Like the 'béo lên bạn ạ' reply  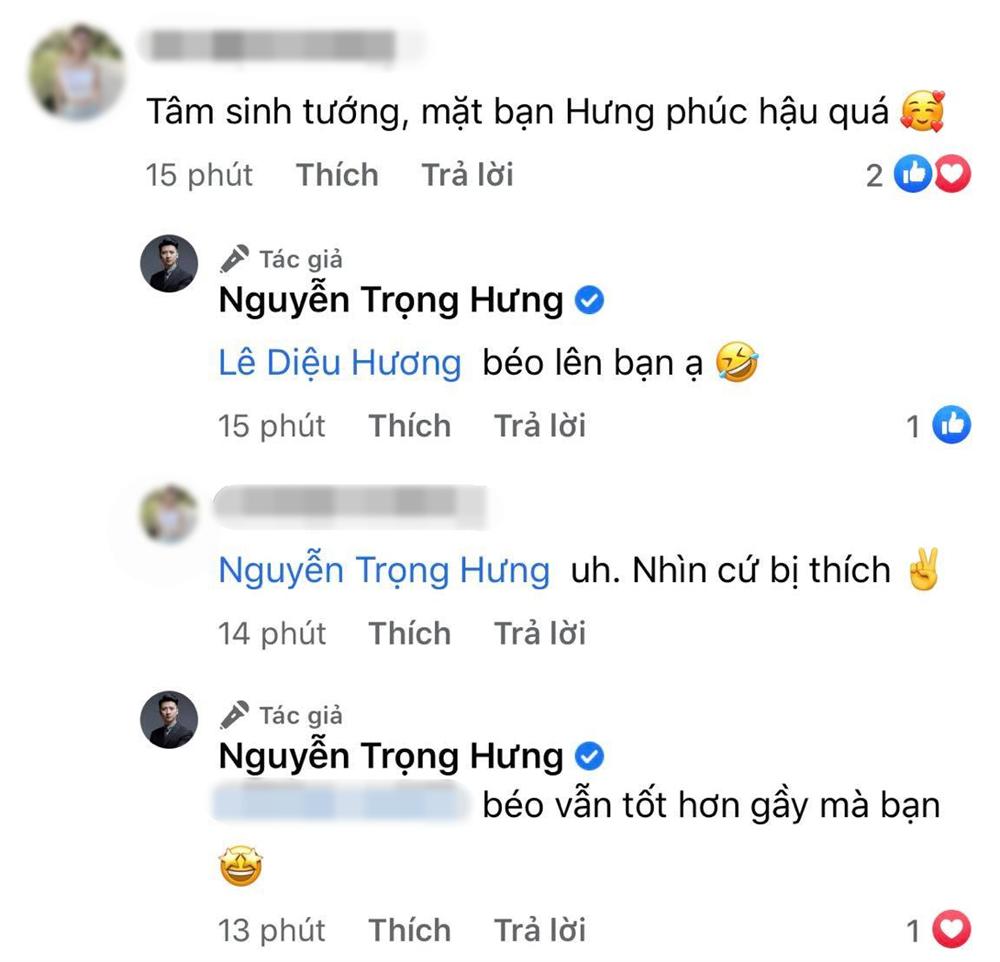pos(410,426)
